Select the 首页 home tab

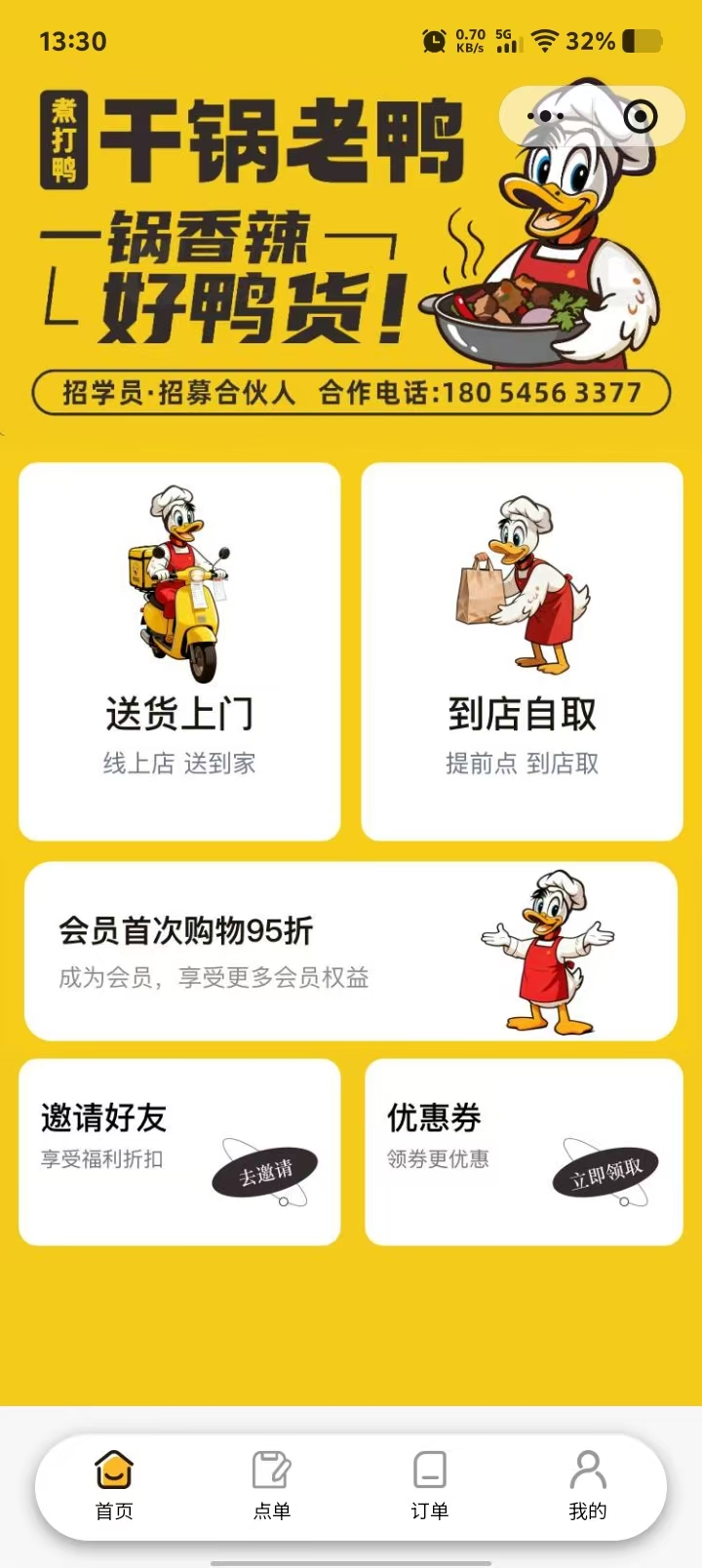114,1485
